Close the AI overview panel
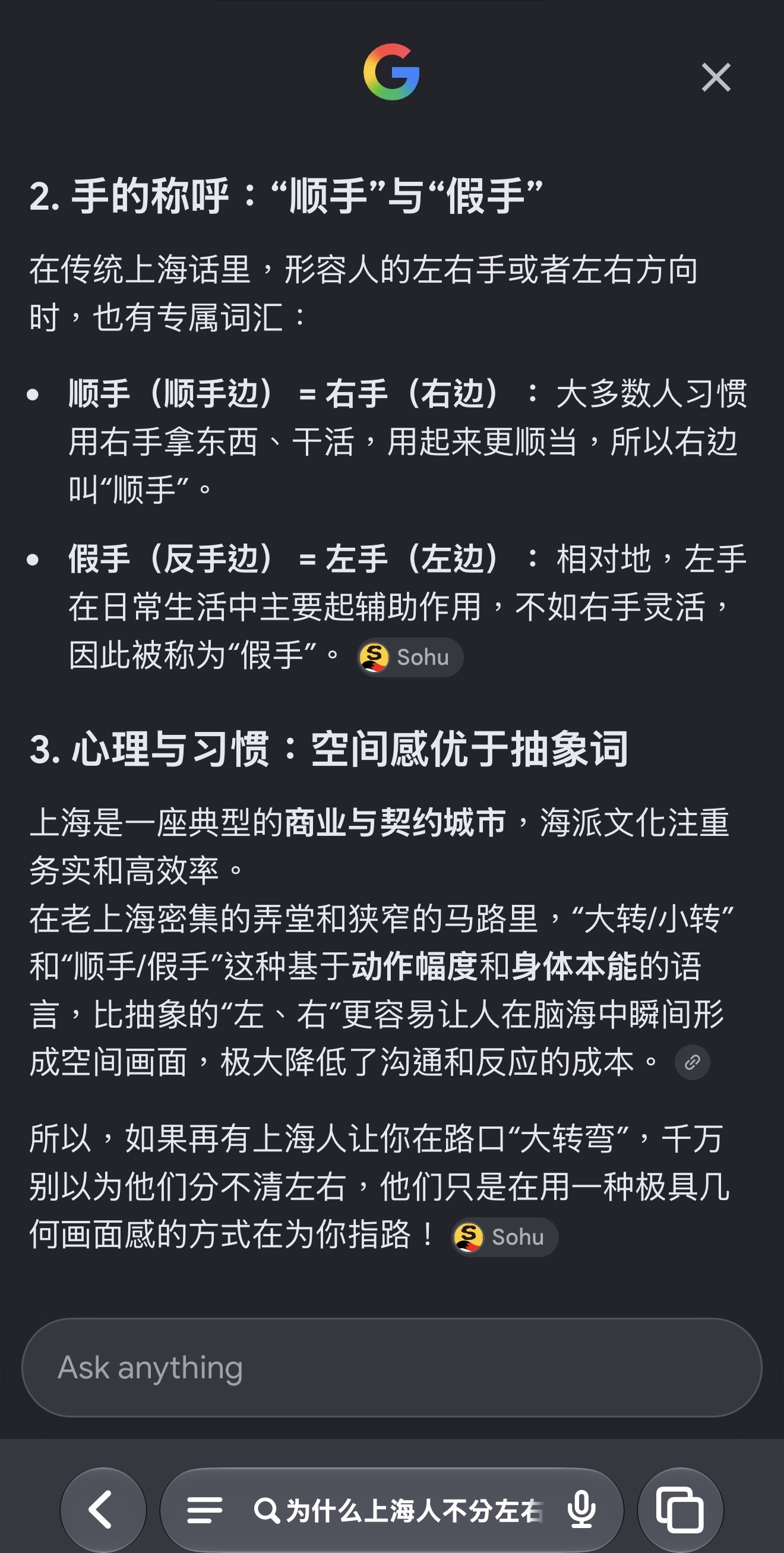The image size is (784, 1553). coord(715,77)
